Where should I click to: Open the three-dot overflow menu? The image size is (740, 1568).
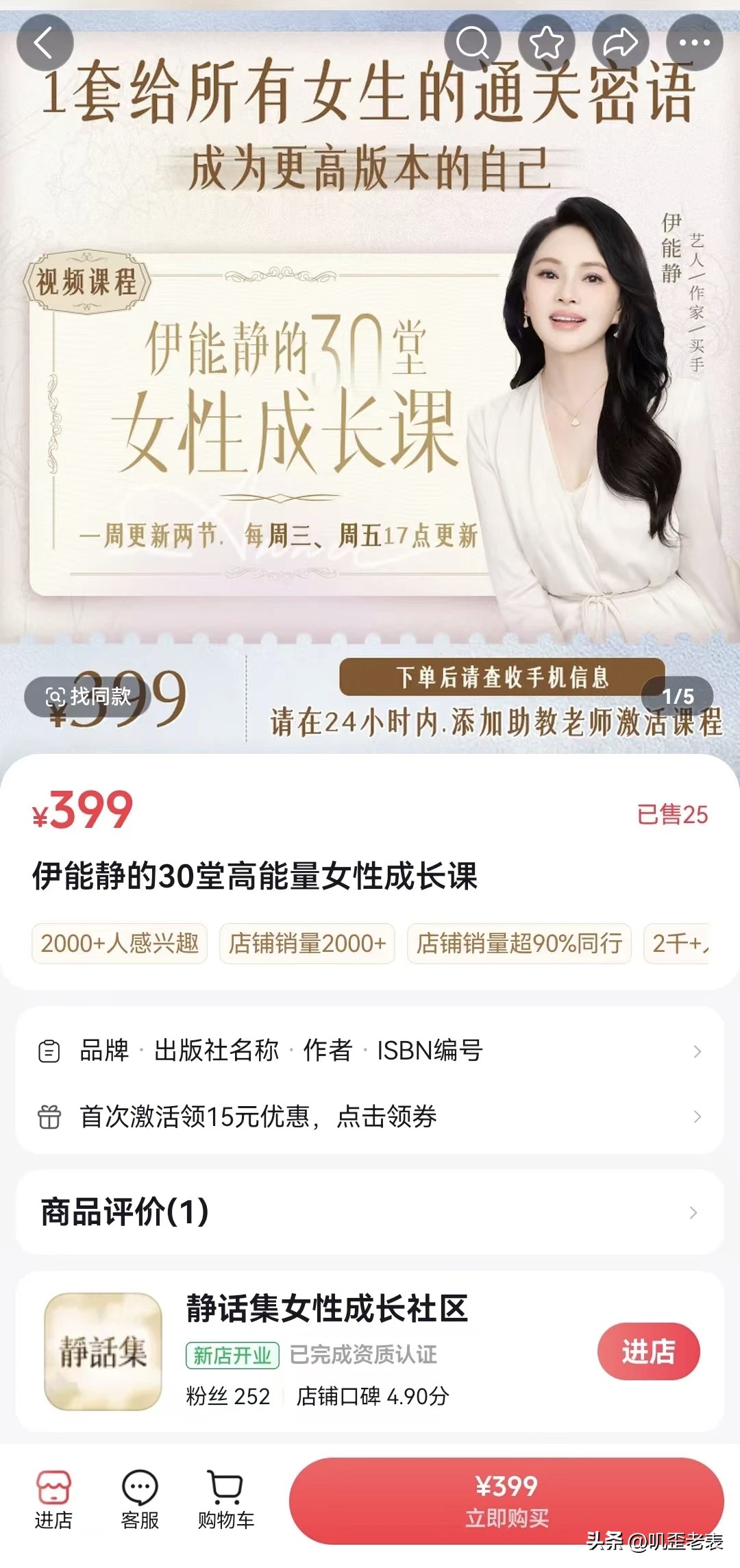(x=695, y=44)
